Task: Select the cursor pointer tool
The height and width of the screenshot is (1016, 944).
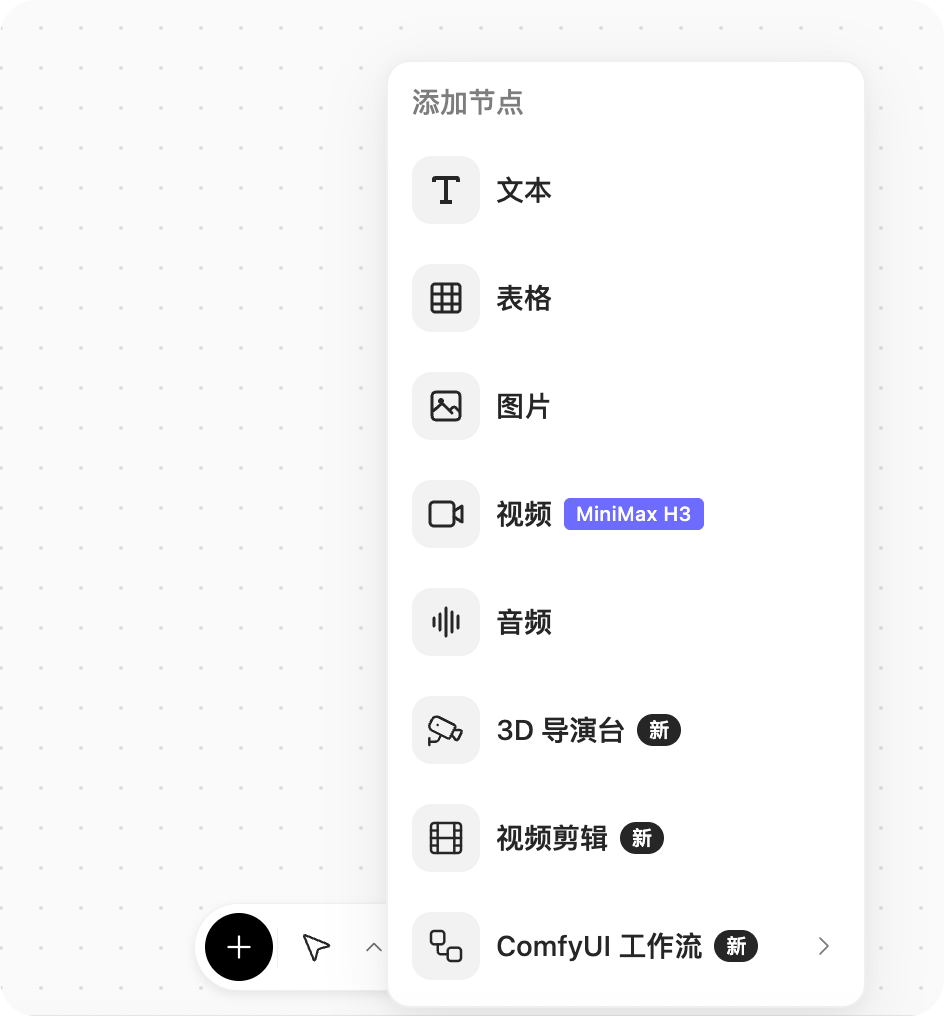Action: click(316, 947)
